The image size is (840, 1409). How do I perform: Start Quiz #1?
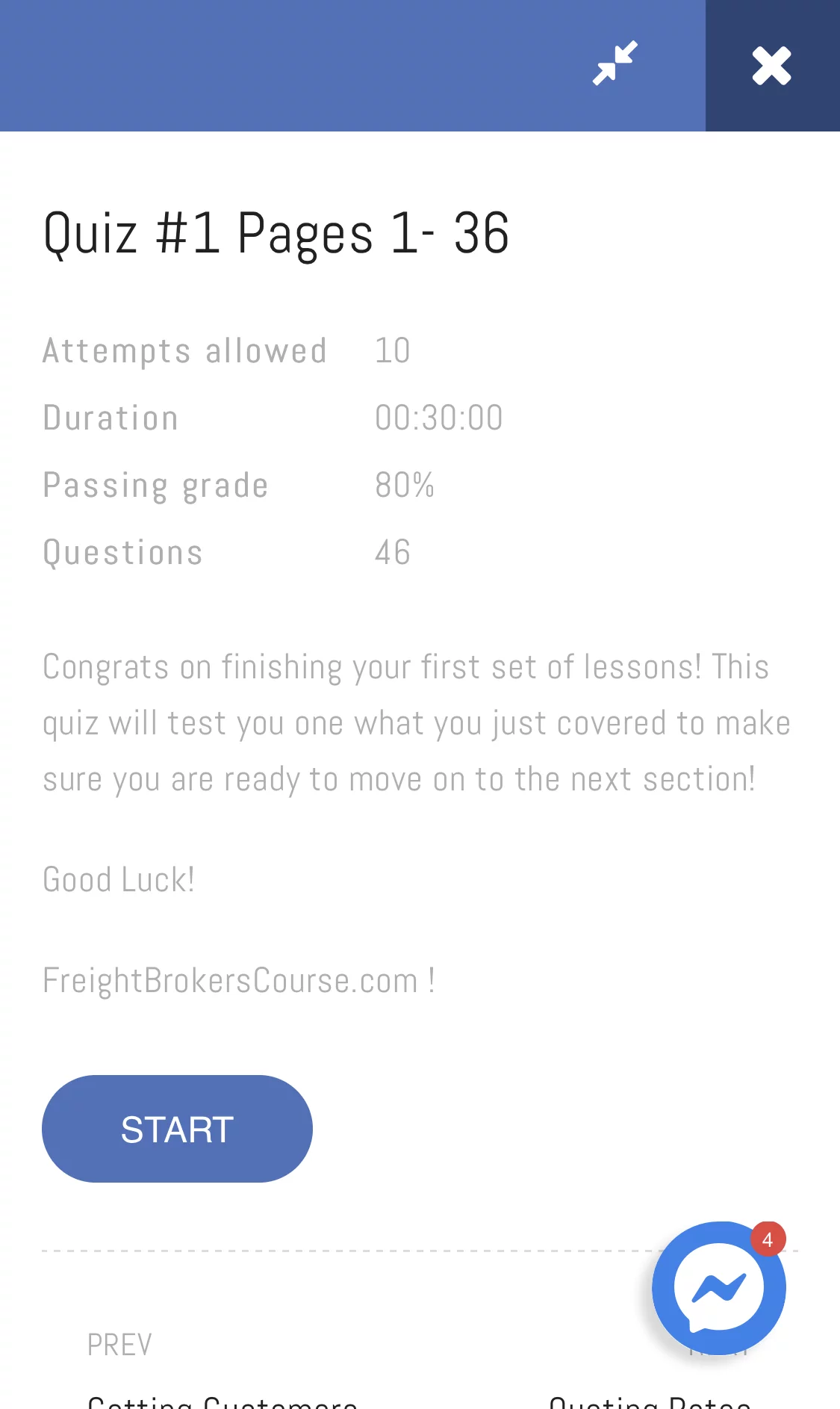(177, 1128)
